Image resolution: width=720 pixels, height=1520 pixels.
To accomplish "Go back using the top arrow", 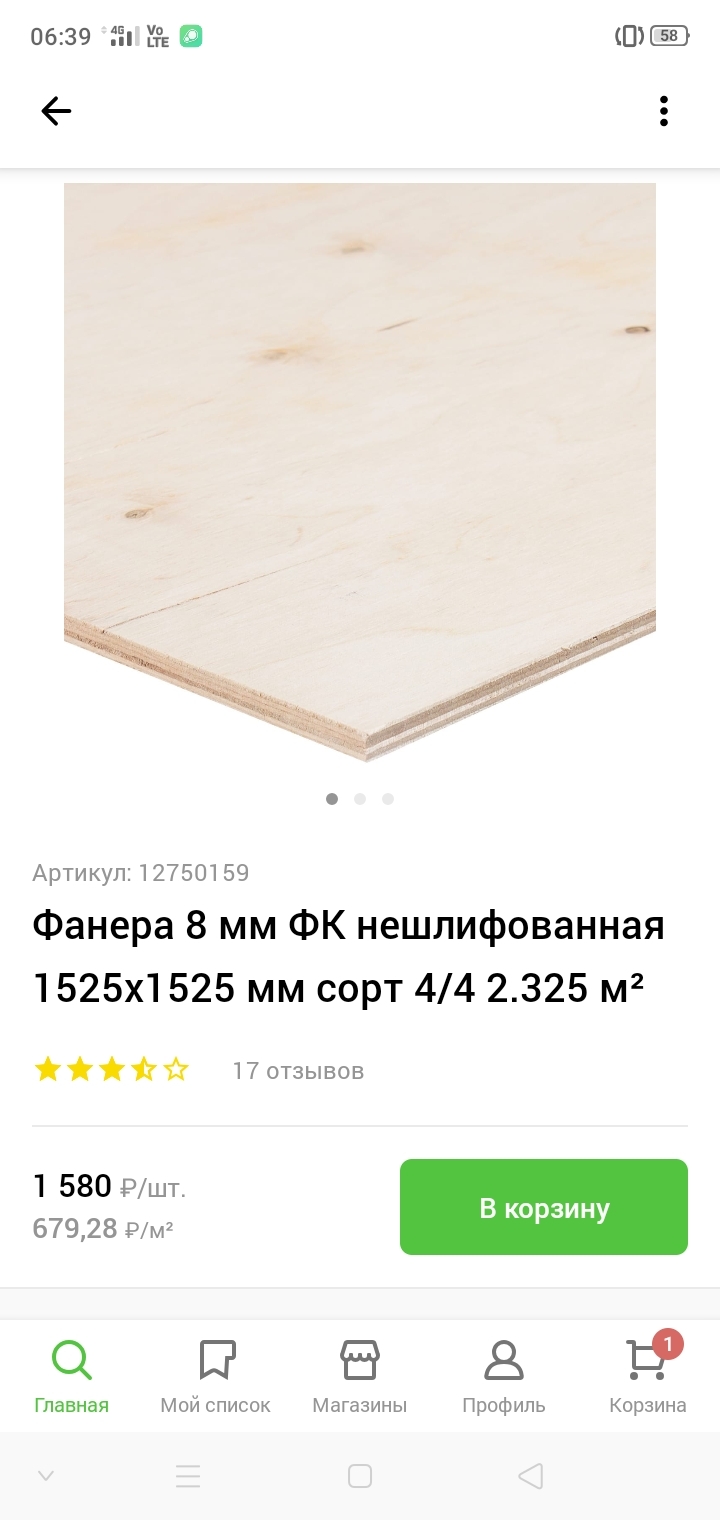I will coord(56,111).
